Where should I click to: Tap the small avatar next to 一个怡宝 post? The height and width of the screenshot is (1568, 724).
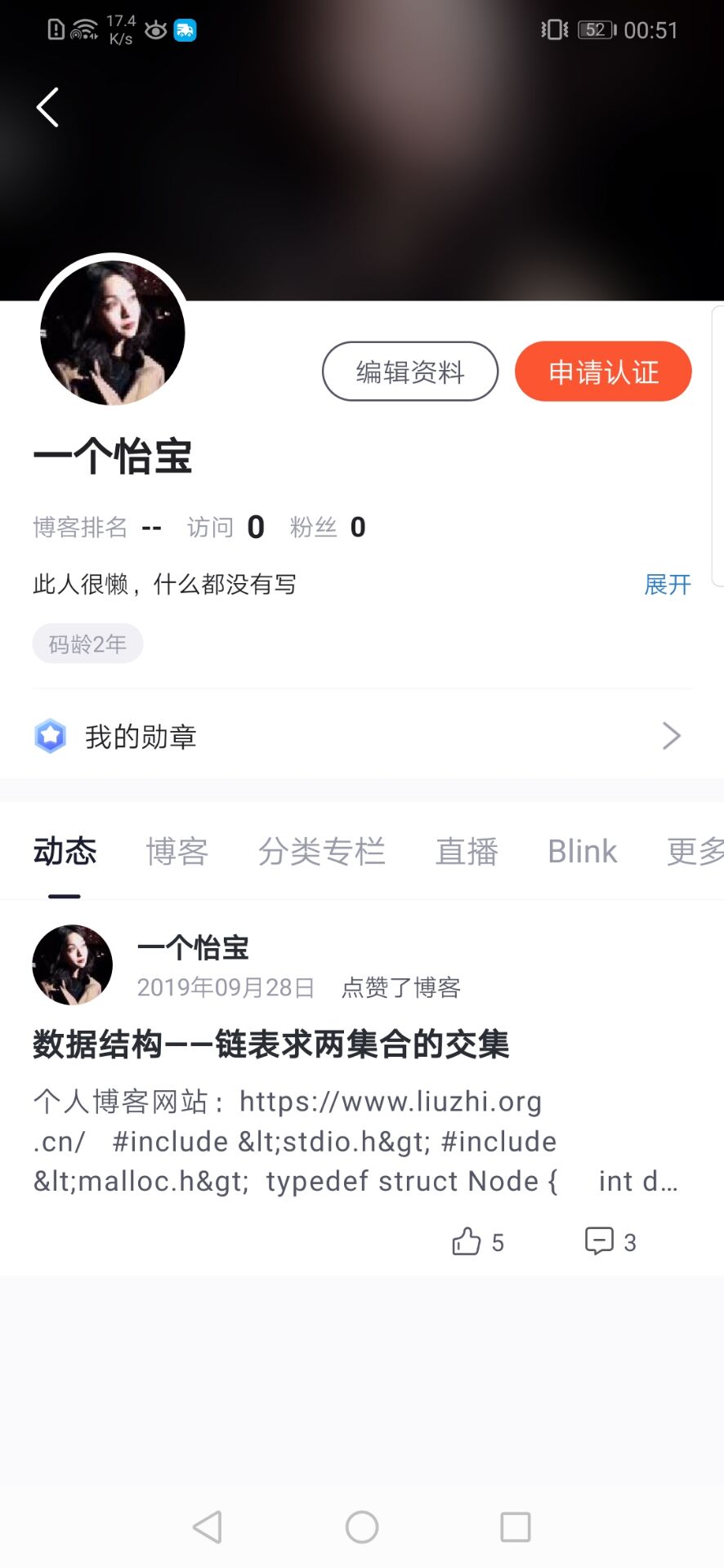click(x=72, y=964)
